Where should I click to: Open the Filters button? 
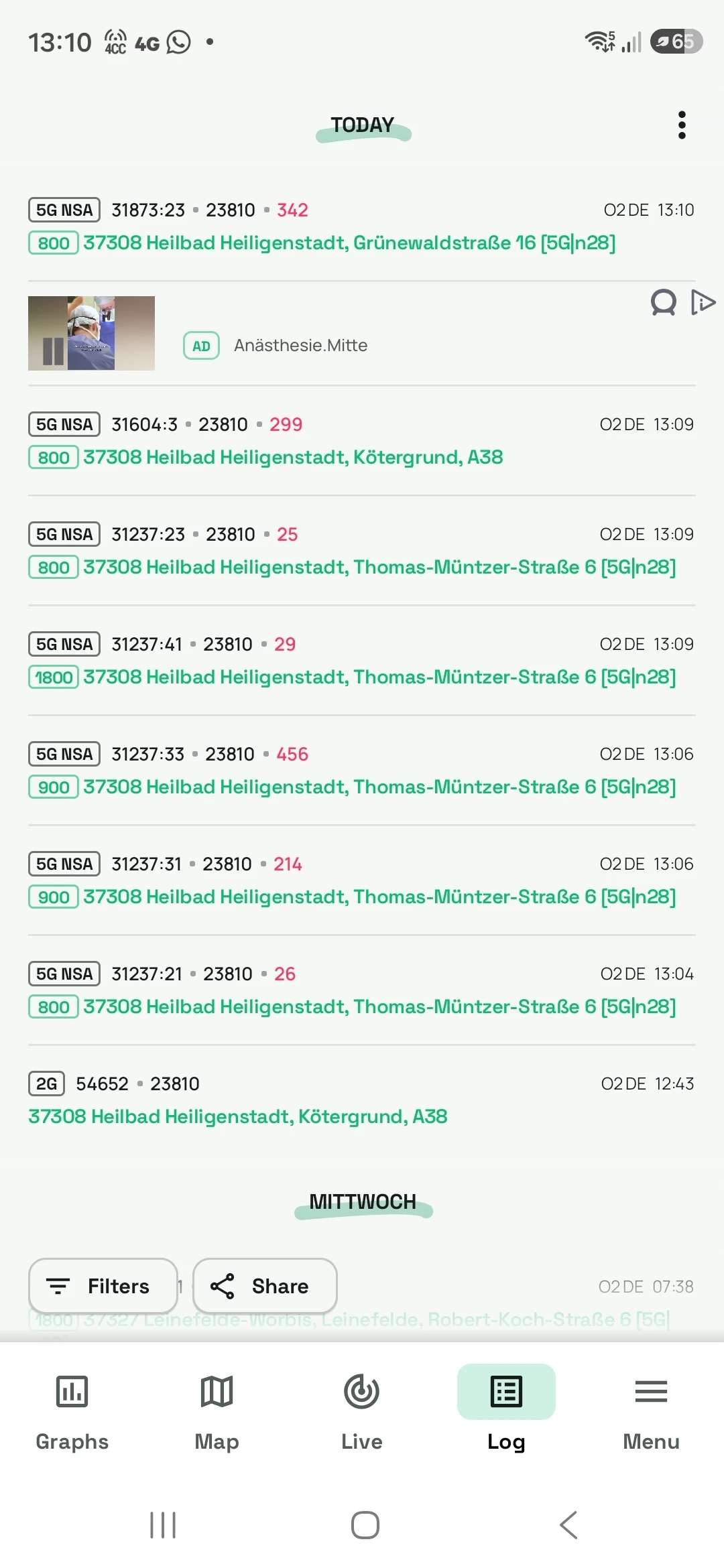(x=103, y=1286)
